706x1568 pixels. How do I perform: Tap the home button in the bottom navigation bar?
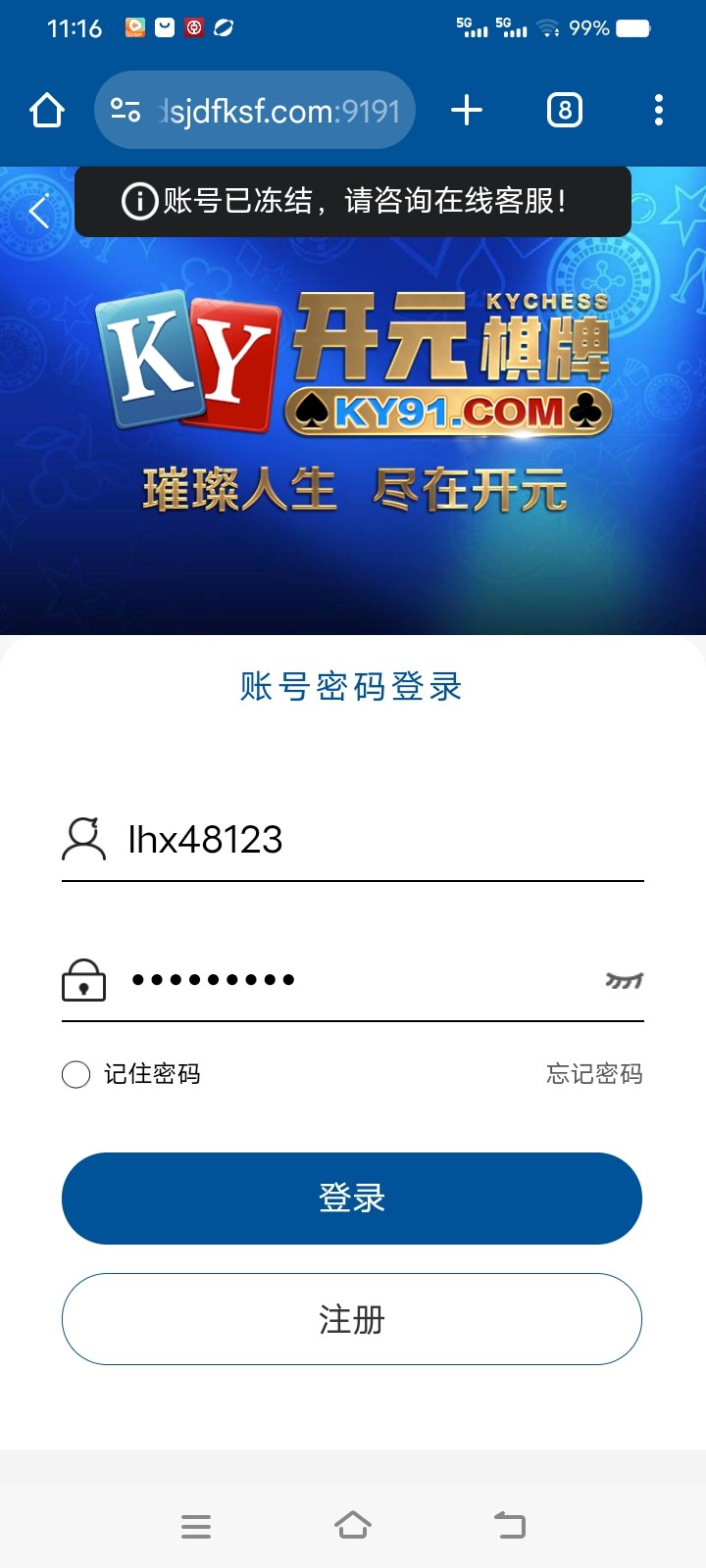(353, 1525)
